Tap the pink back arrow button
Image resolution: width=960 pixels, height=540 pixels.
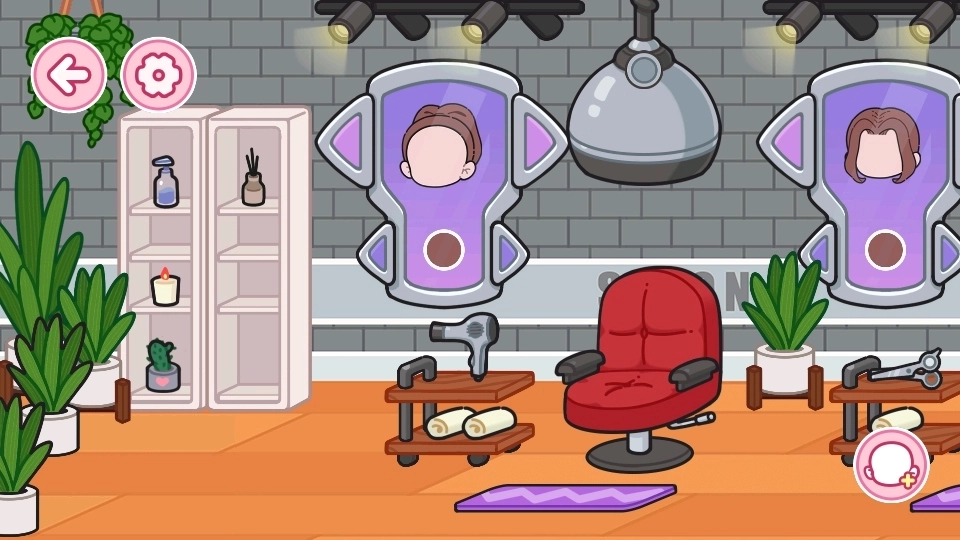point(69,75)
